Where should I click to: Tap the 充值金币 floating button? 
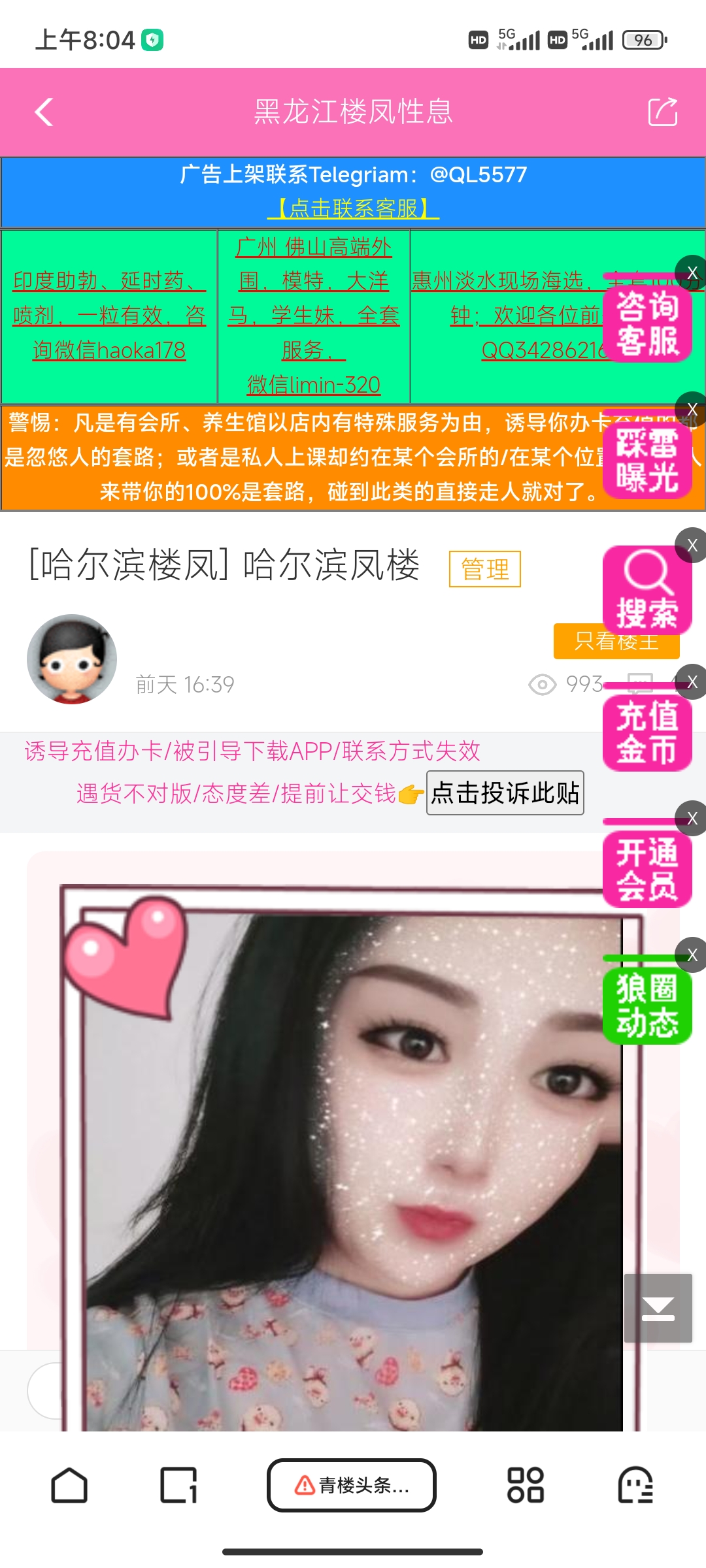(x=647, y=733)
